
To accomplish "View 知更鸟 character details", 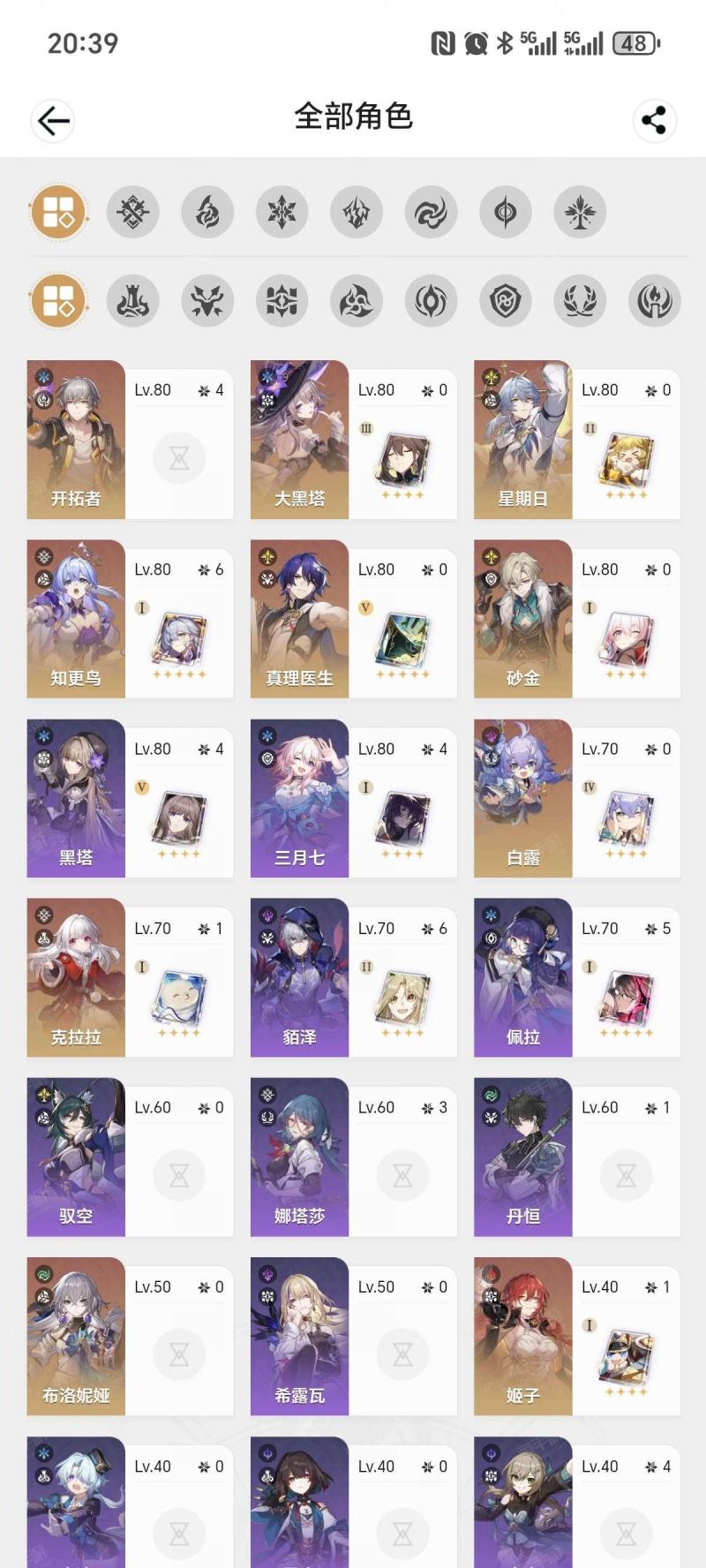I will (x=130, y=619).
